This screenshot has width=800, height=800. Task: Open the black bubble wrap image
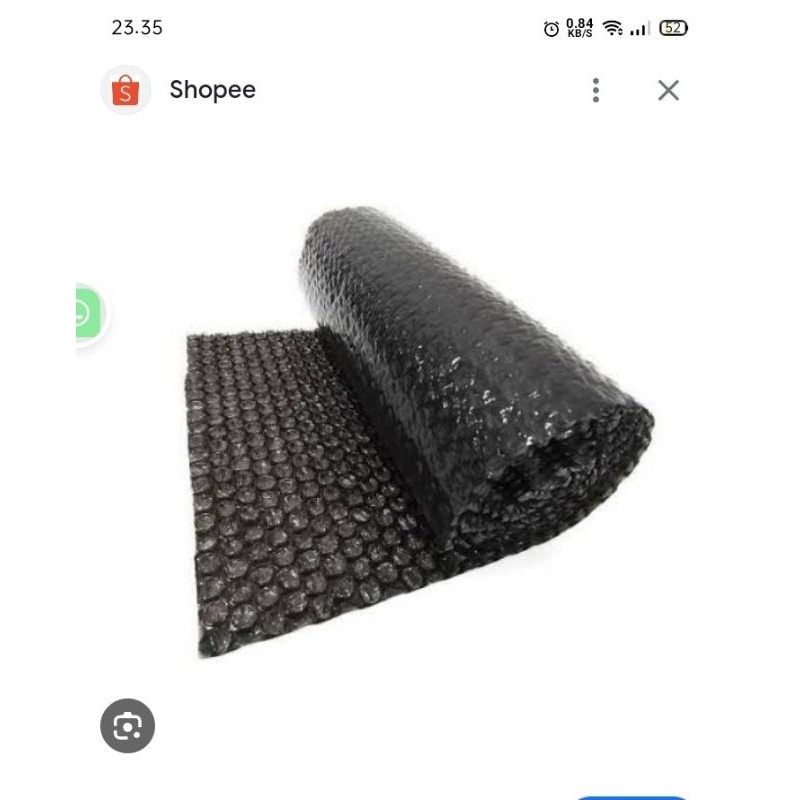(x=420, y=430)
